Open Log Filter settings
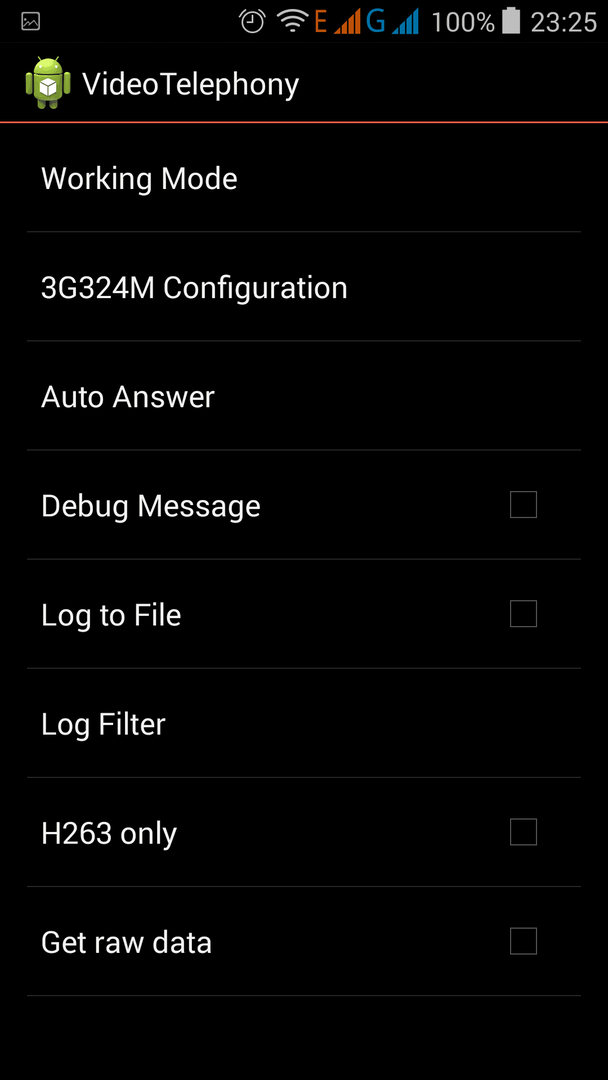Image resolution: width=608 pixels, height=1080 pixels. pyautogui.click(x=304, y=724)
